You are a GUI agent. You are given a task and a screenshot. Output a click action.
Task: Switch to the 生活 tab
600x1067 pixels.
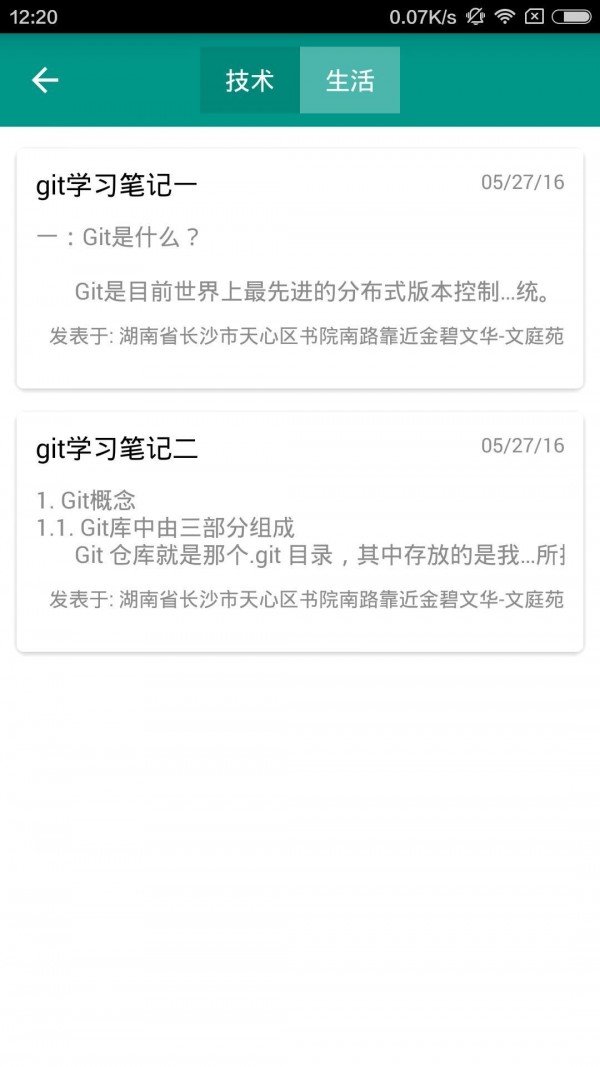[x=350, y=80]
